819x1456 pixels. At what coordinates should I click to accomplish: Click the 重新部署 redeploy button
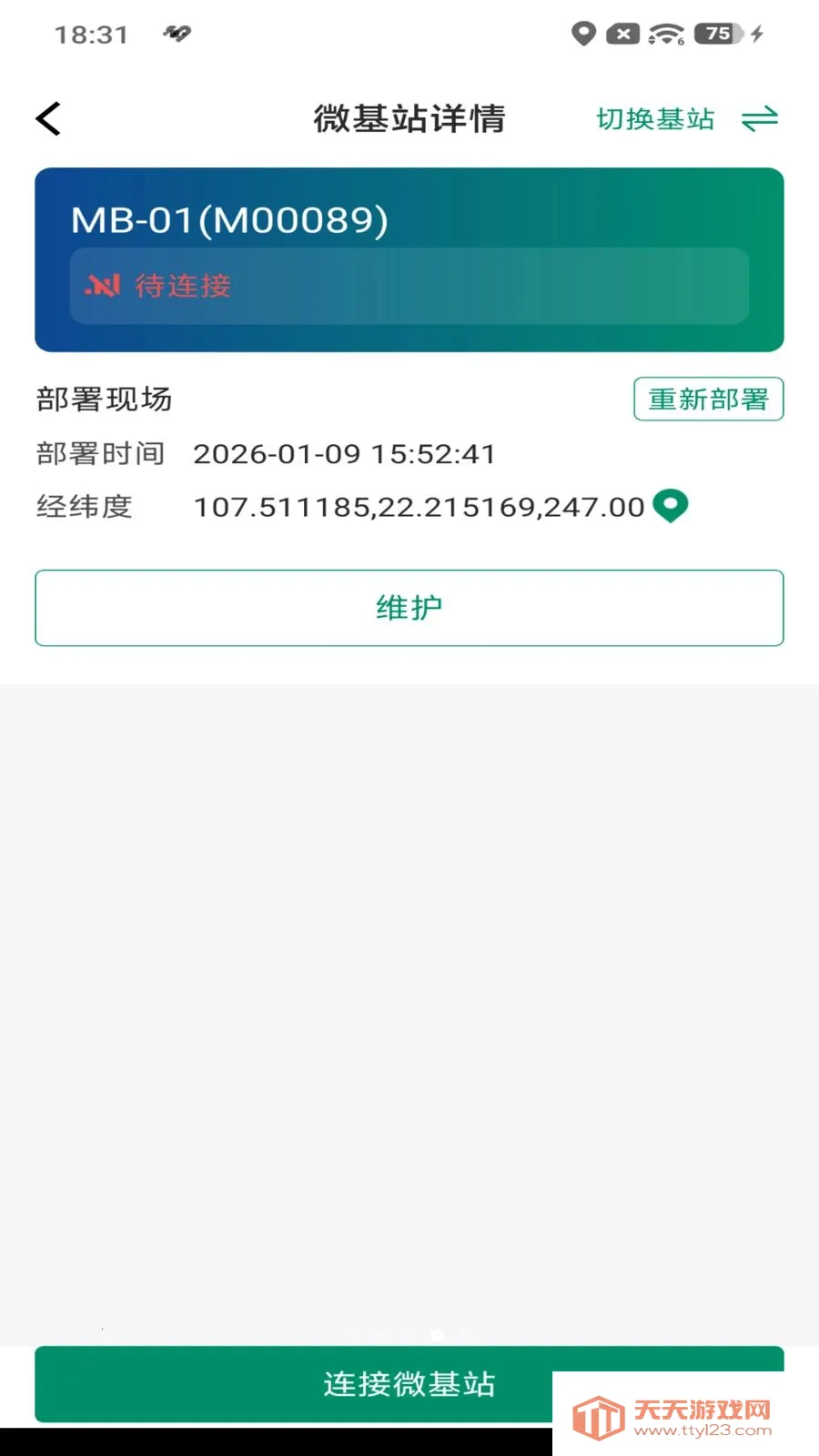(x=709, y=399)
